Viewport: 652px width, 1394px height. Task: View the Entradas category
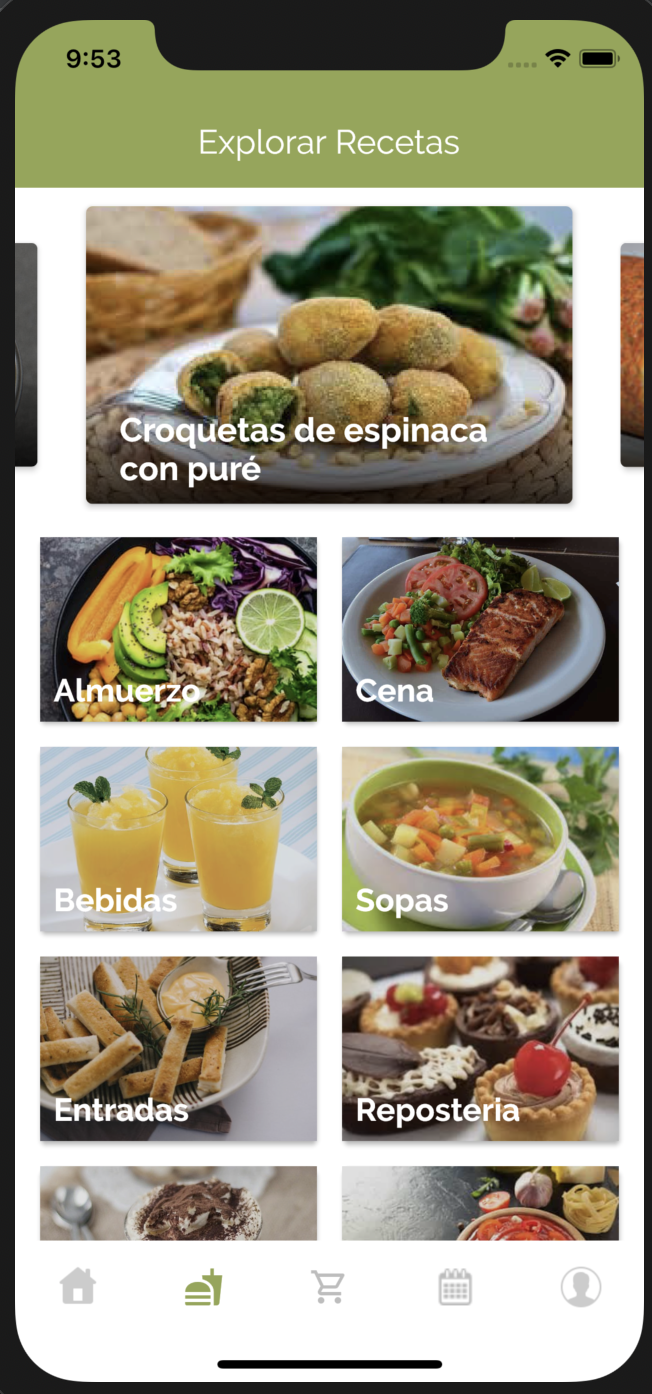point(178,1049)
